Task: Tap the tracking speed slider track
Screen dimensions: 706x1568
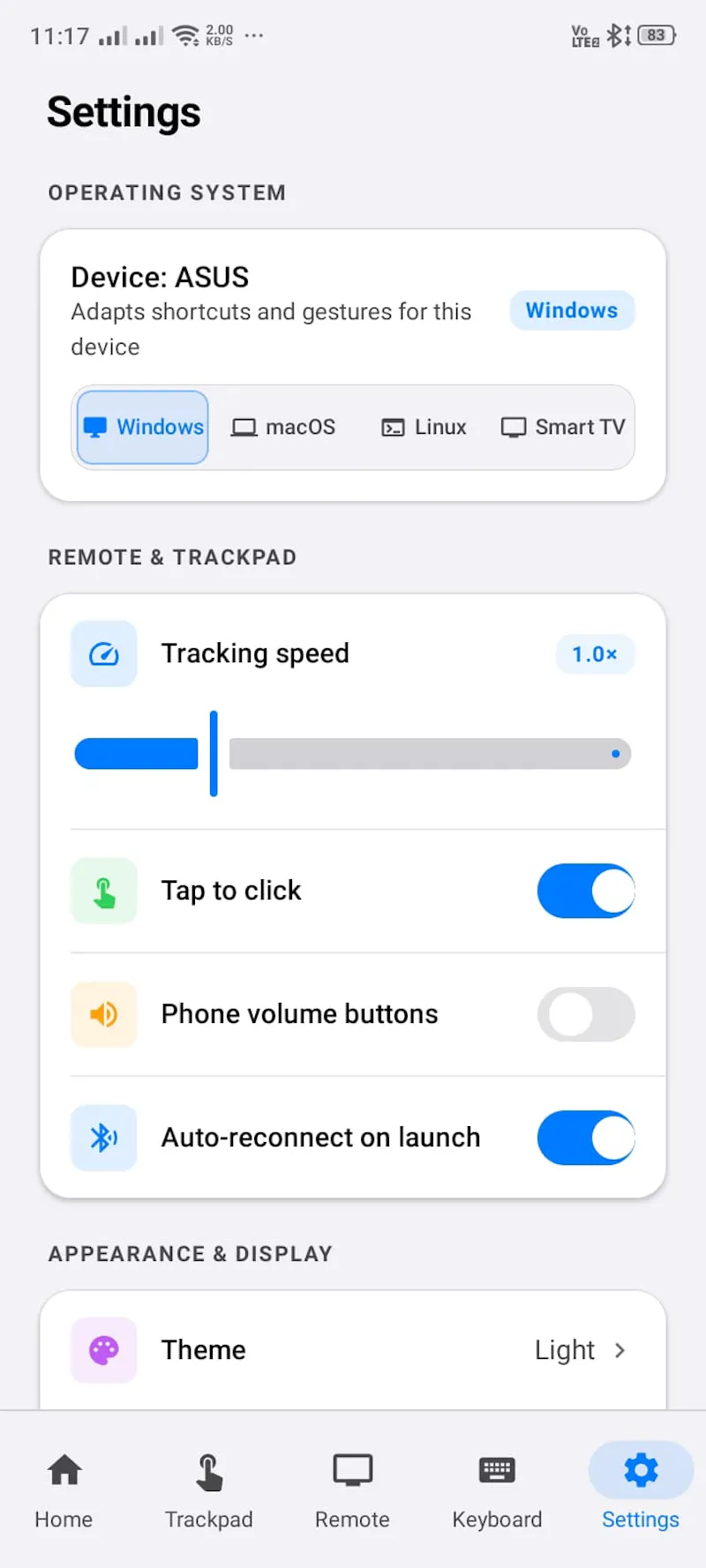Action: tap(353, 754)
